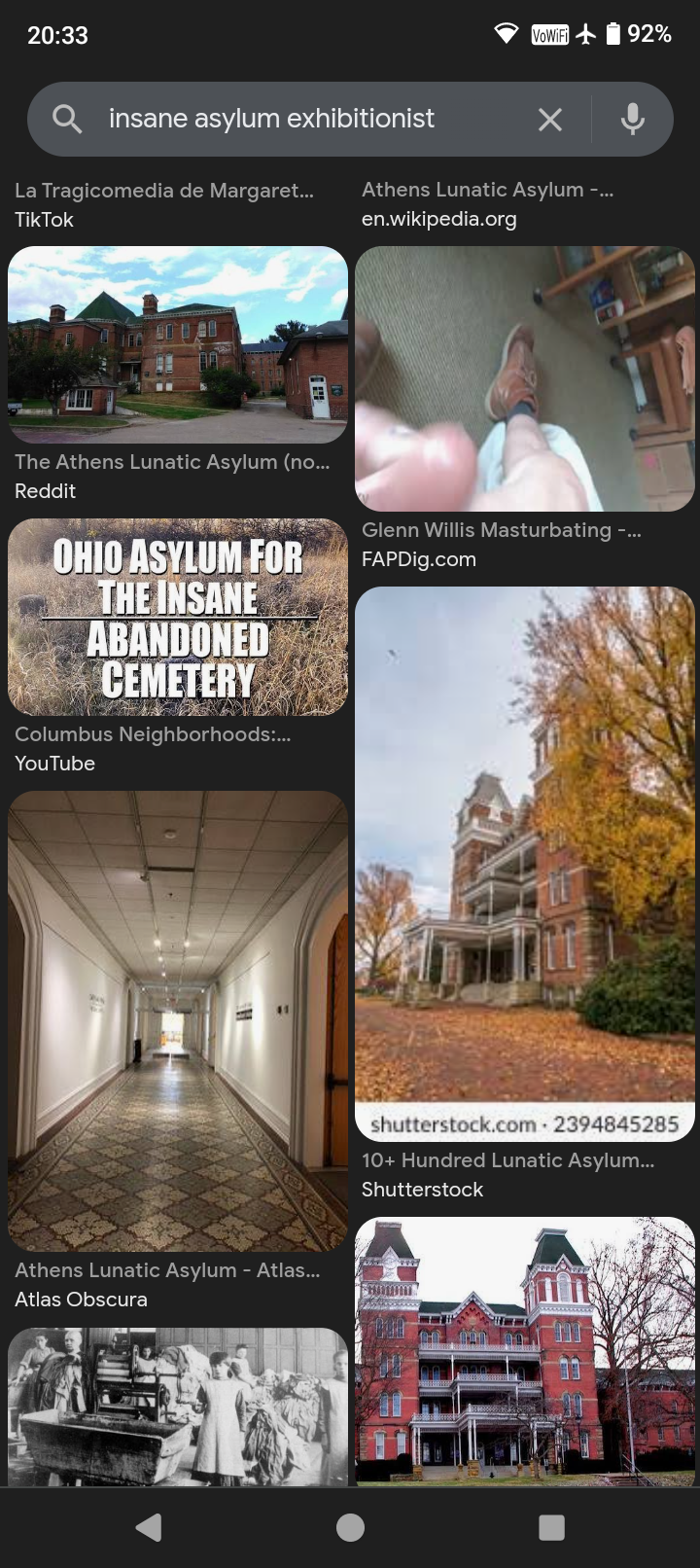View the Atlas Obscura hallway image
The image size is (700, 1568).
point(178,1020)
